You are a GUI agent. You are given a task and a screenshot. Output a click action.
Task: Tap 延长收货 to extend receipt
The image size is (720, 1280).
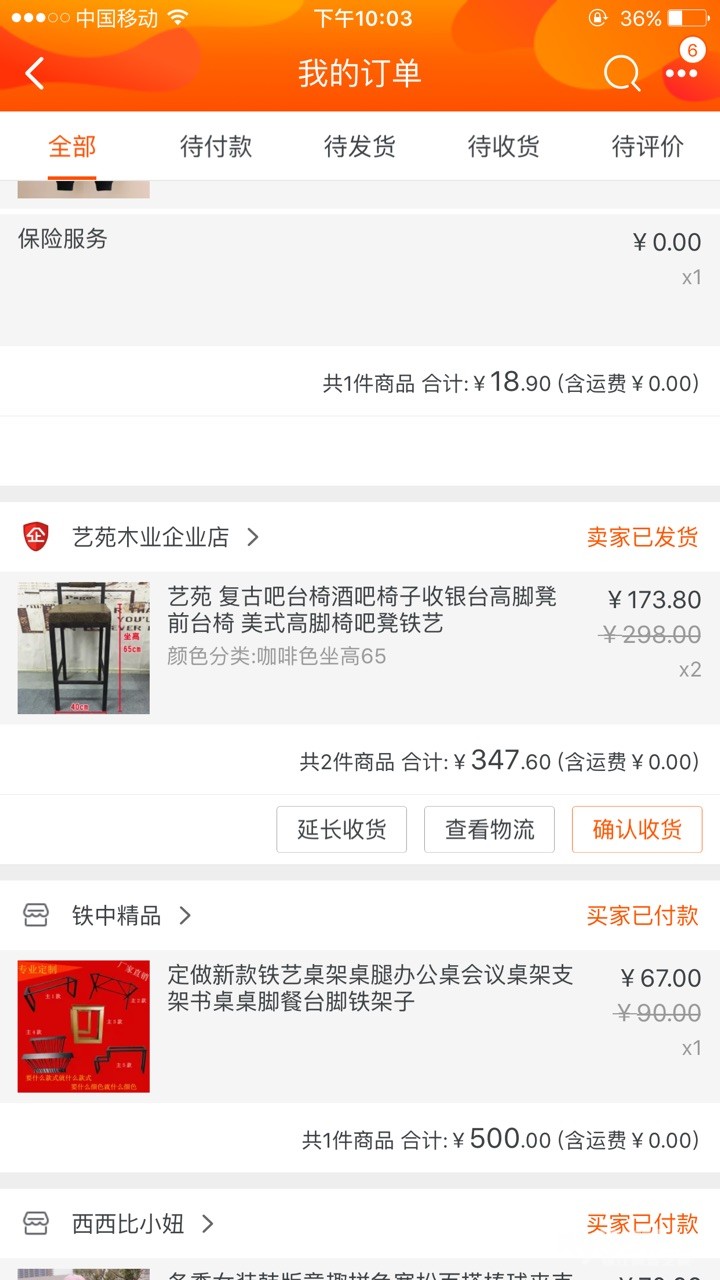341,829
